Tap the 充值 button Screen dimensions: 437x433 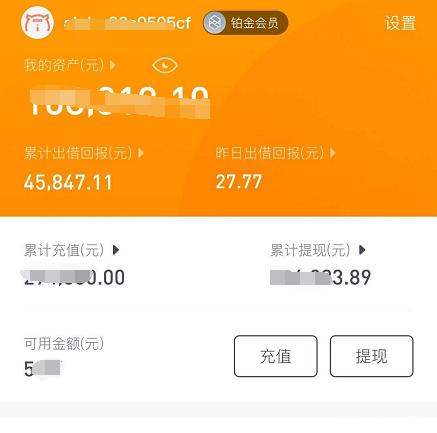[x=276, y=356]
